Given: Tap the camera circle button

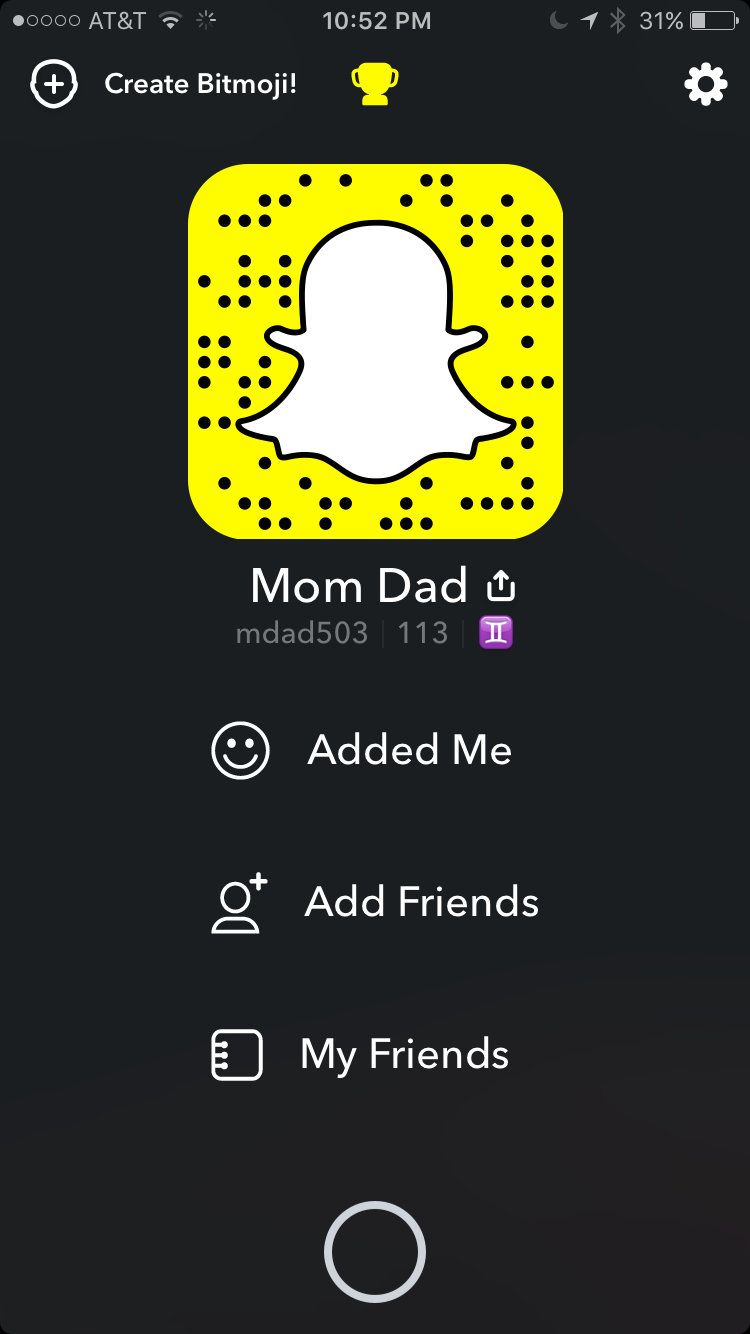Looking at the screenshot, I should [x=375, y=1251].
